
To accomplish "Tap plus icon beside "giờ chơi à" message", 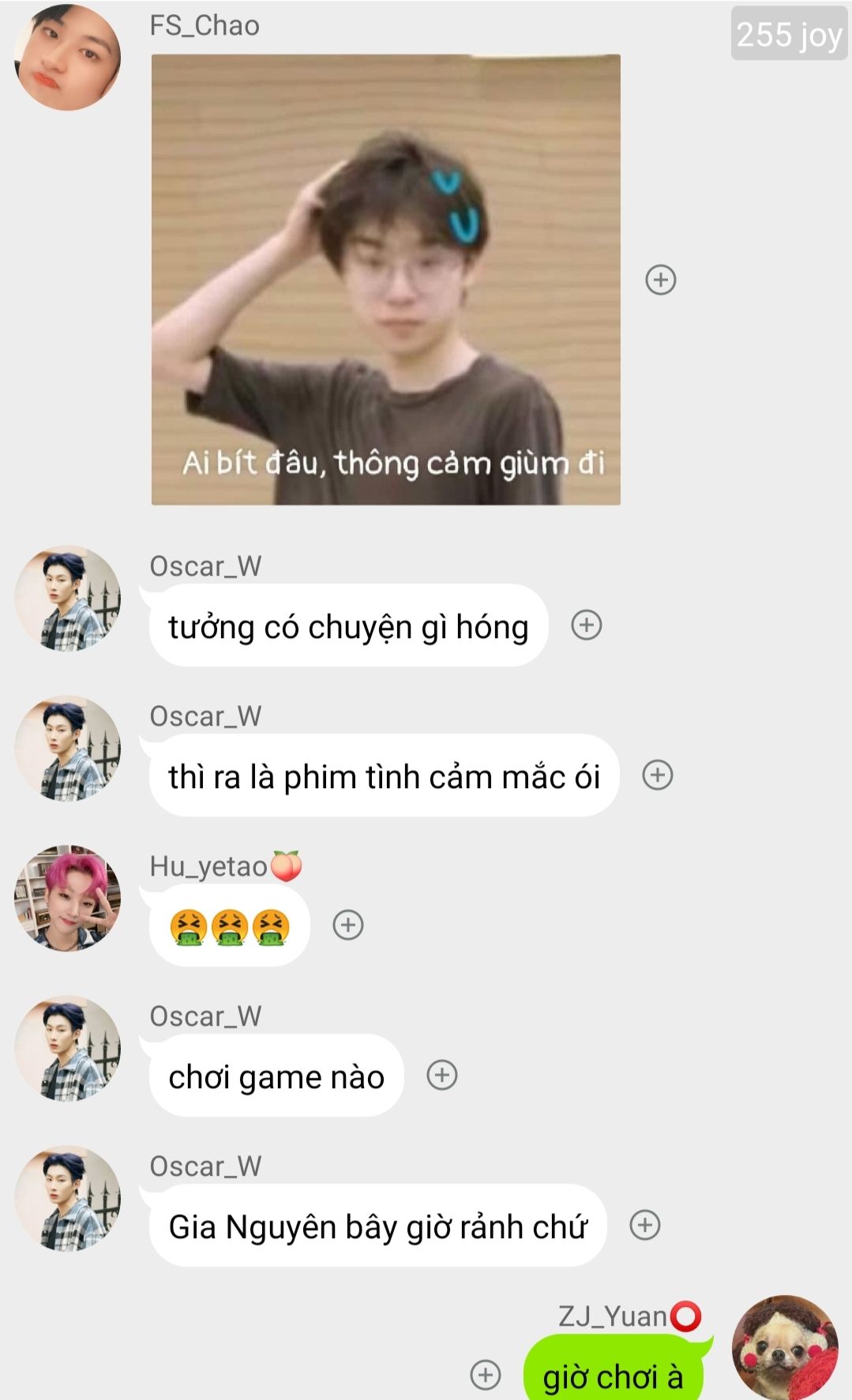I will click(x=485, y=1375).
